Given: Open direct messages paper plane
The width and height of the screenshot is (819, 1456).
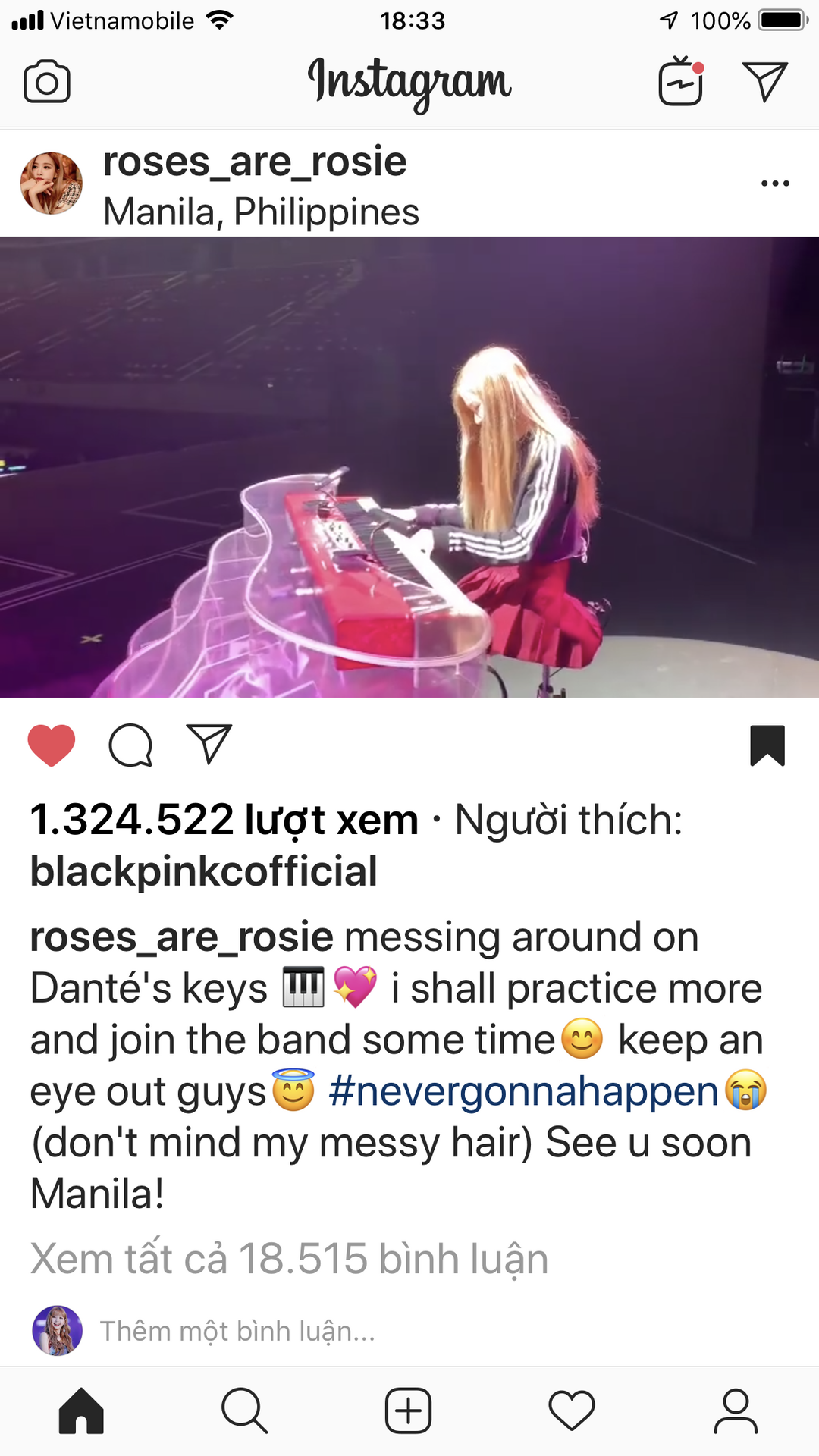Looking at the screenshot, I should point(764,82).
